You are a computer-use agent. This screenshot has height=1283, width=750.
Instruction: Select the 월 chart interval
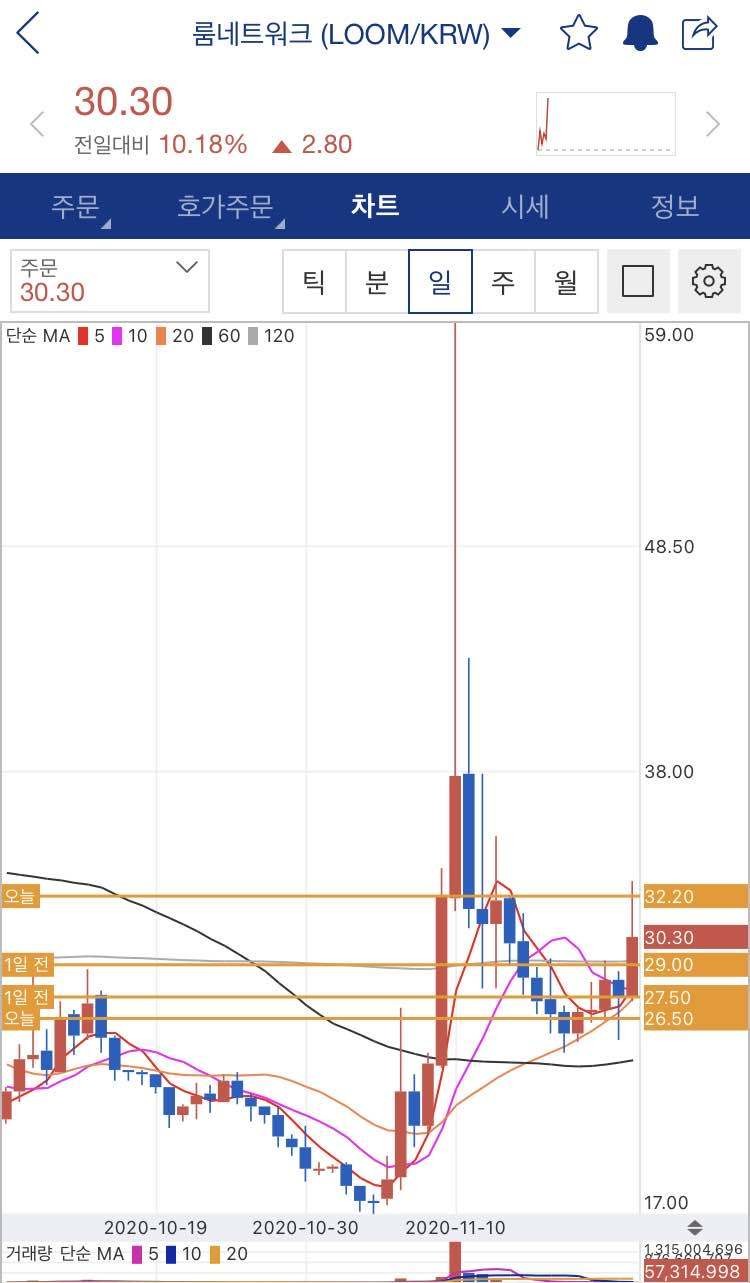point(566,282)
